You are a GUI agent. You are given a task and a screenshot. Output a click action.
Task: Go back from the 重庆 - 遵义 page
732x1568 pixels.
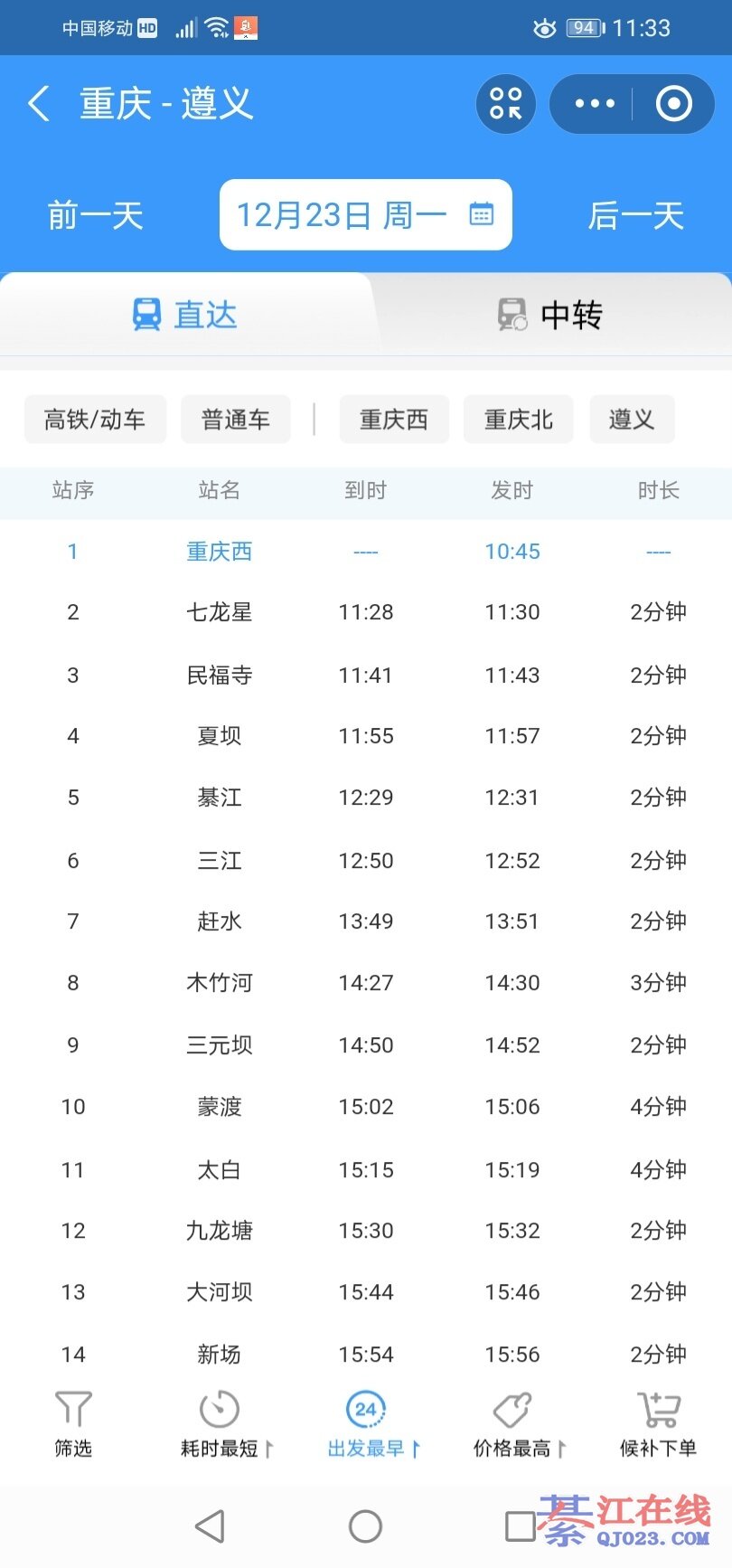(x=38, y=104)
